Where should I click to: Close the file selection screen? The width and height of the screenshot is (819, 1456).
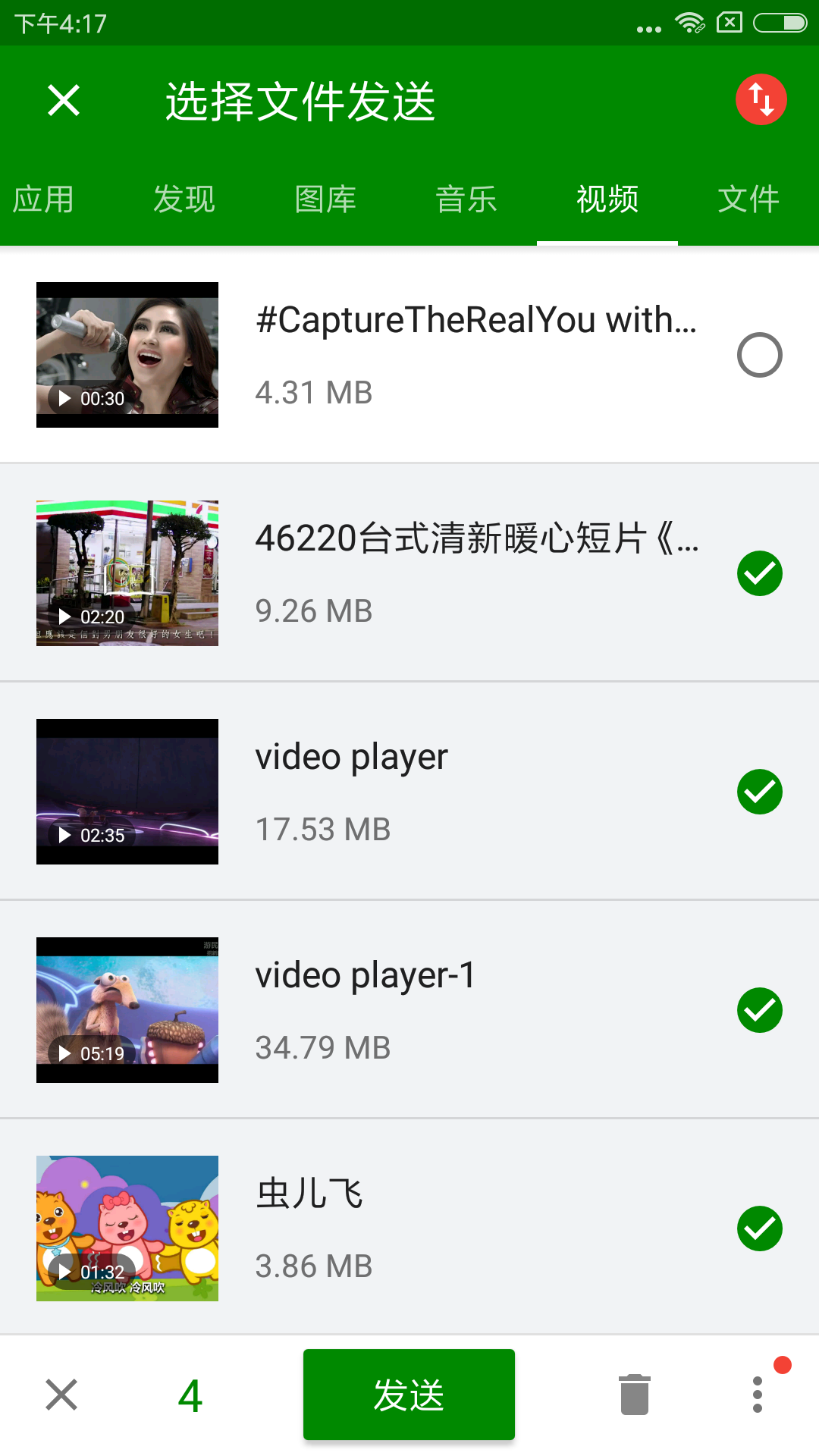[64, 100]
